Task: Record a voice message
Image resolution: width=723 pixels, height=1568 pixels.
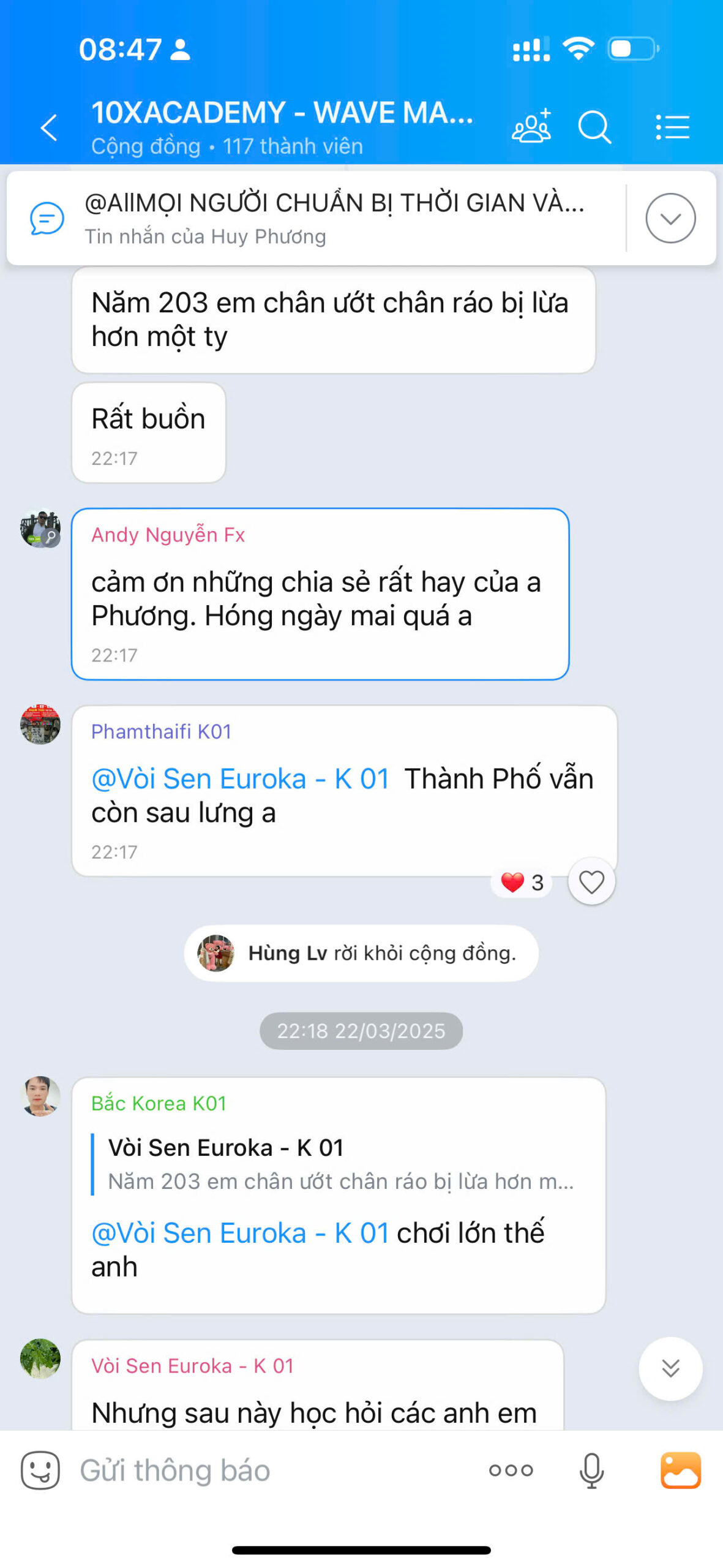Action: tap(591, 1470)
